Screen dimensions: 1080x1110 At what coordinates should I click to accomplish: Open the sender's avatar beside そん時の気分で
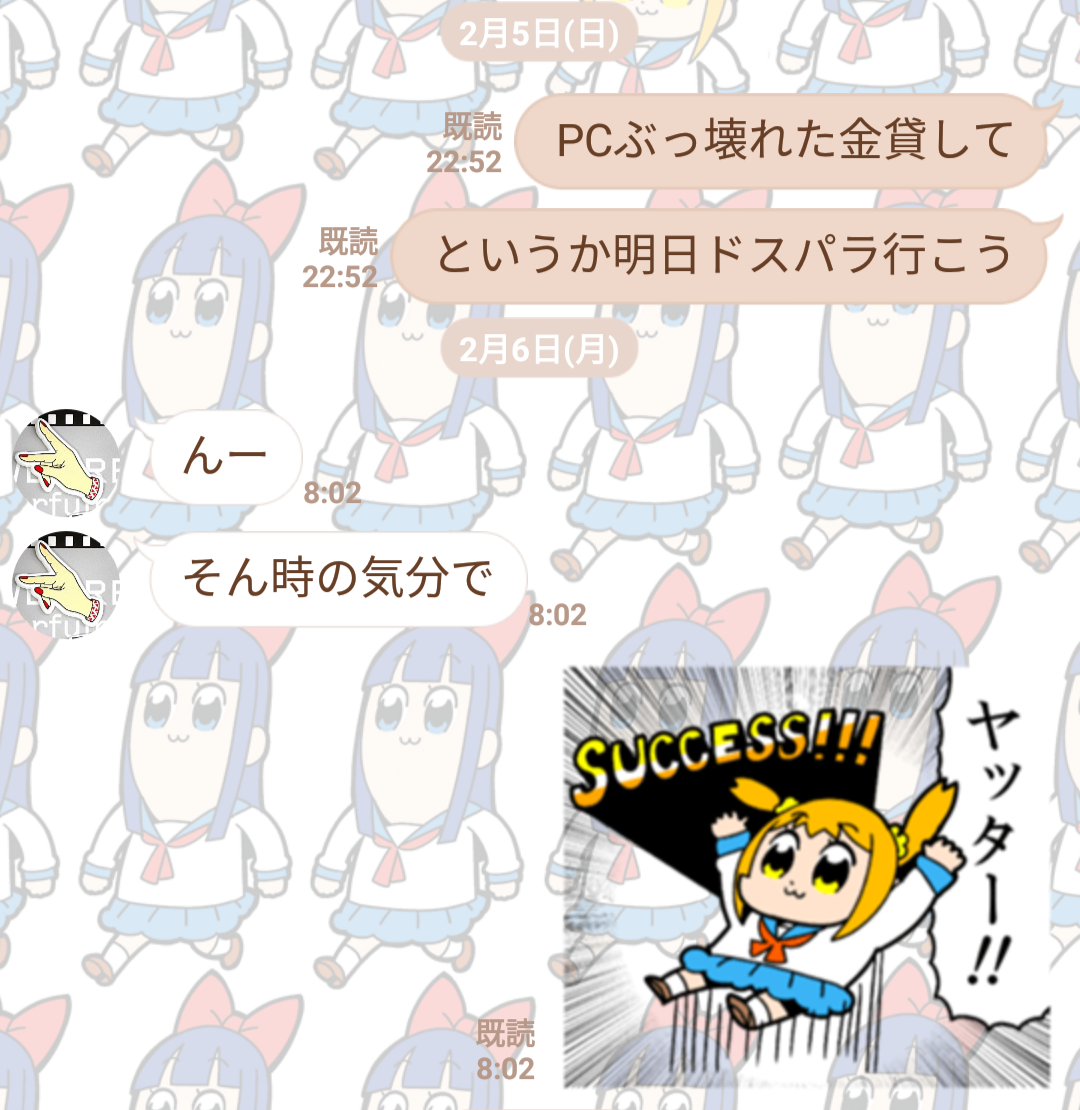[66, 584]
